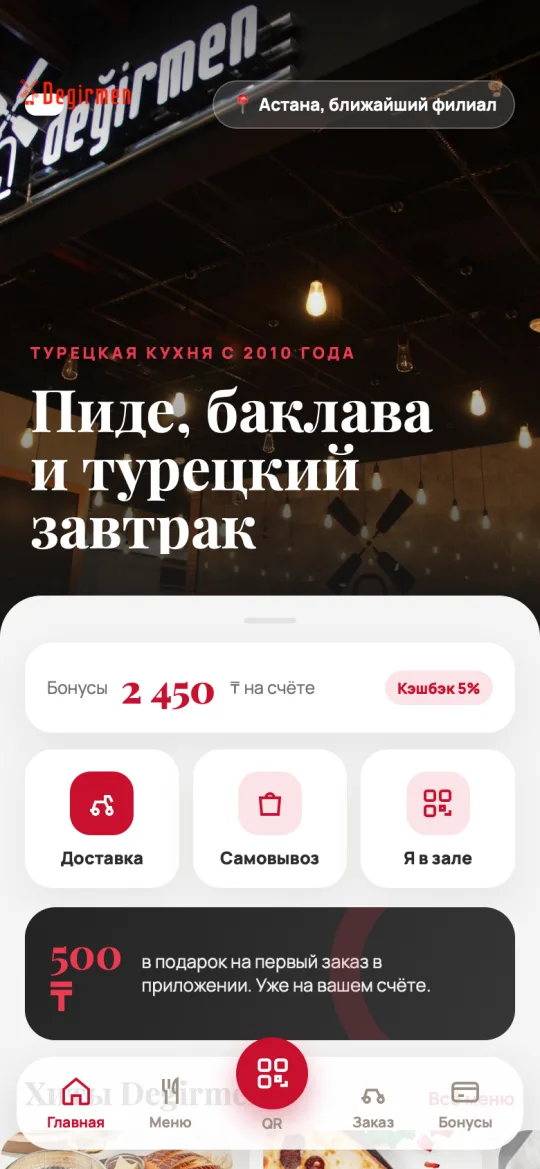Screen dimensions: 540x1169
Task: Open the 500 ₸ first-order gift banner
Action: coord(270,974)
